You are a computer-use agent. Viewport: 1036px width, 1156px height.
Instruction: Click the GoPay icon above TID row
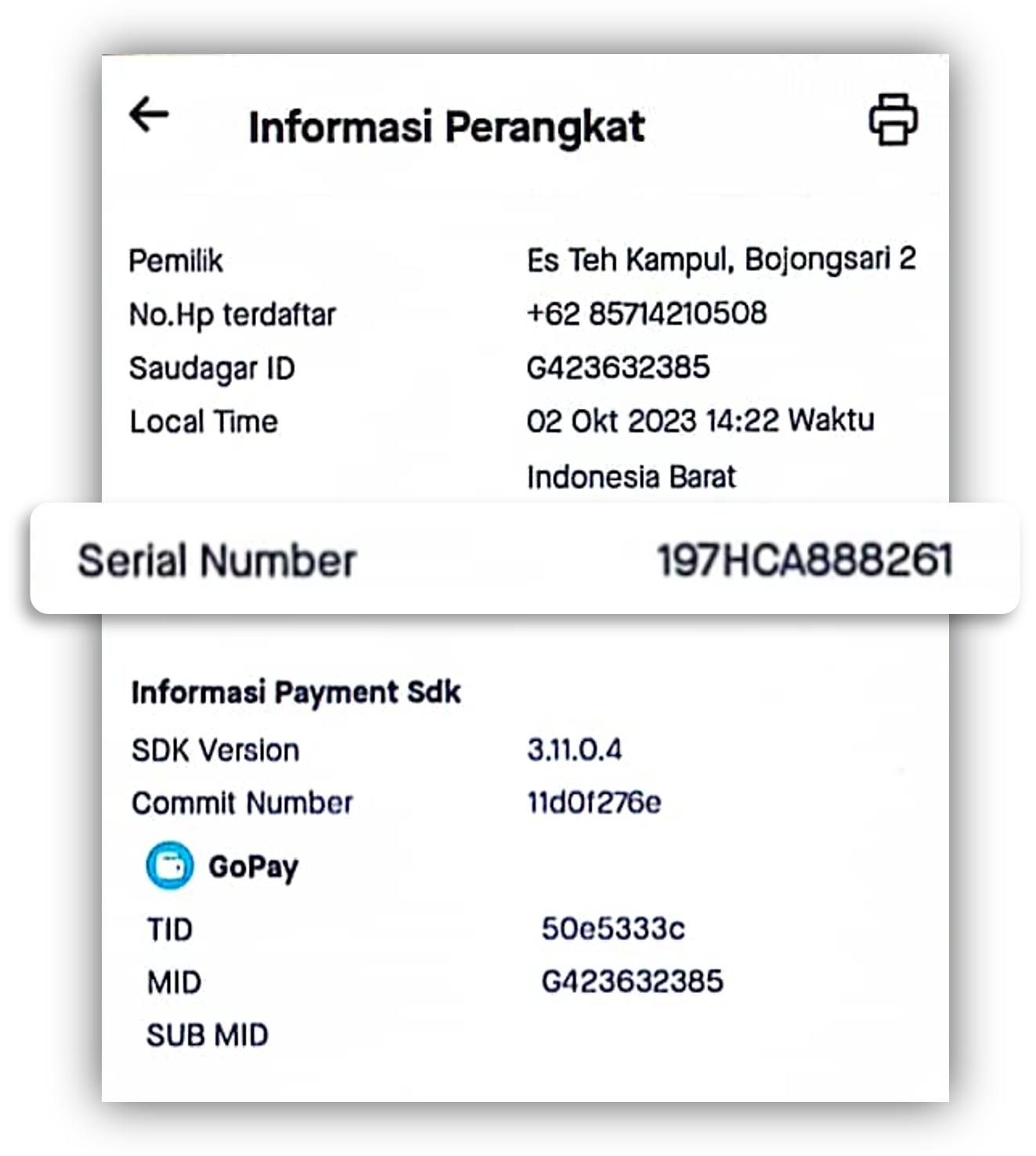pos(169,865)
